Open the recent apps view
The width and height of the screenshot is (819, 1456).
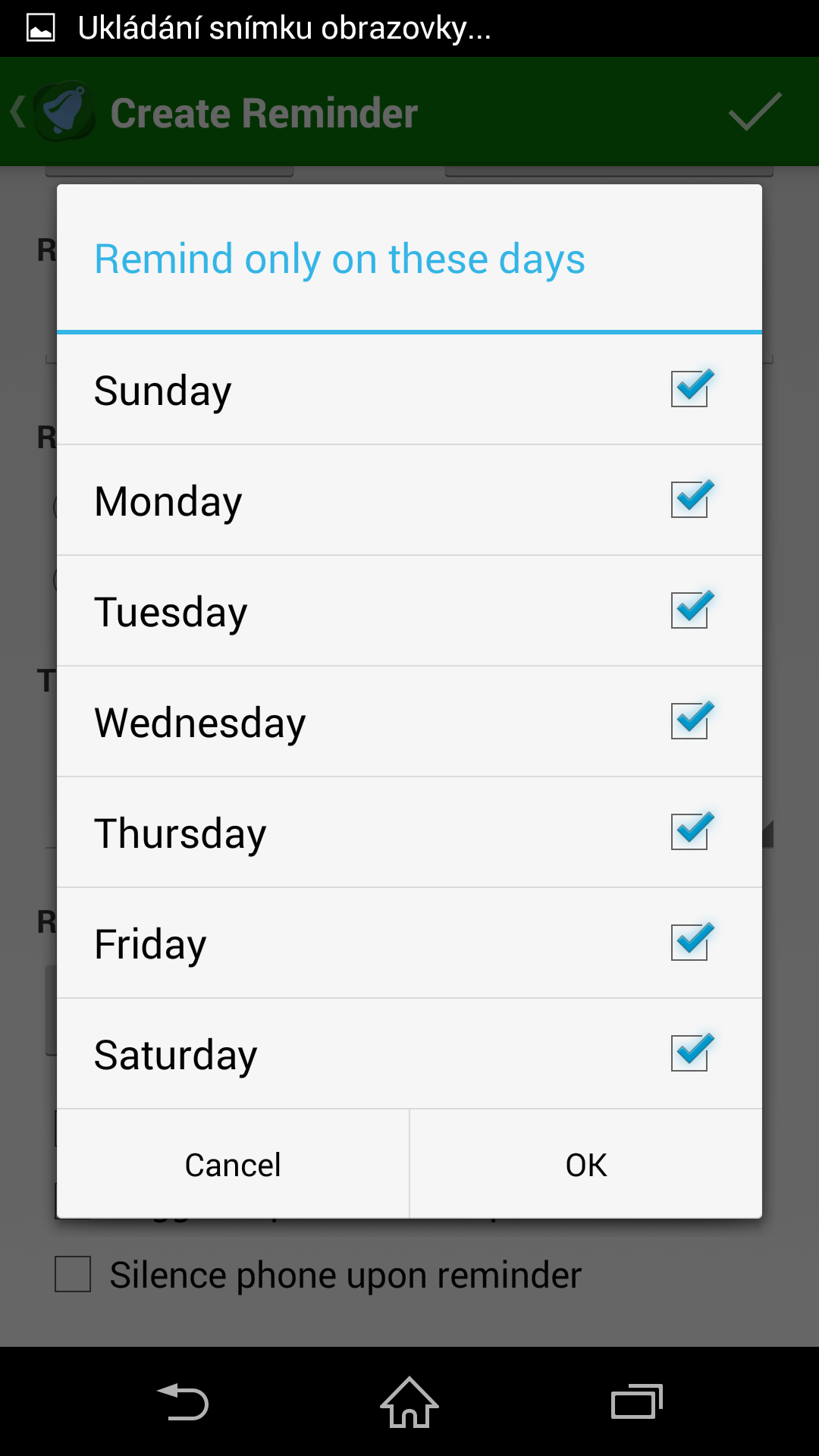click(636, 1402)
